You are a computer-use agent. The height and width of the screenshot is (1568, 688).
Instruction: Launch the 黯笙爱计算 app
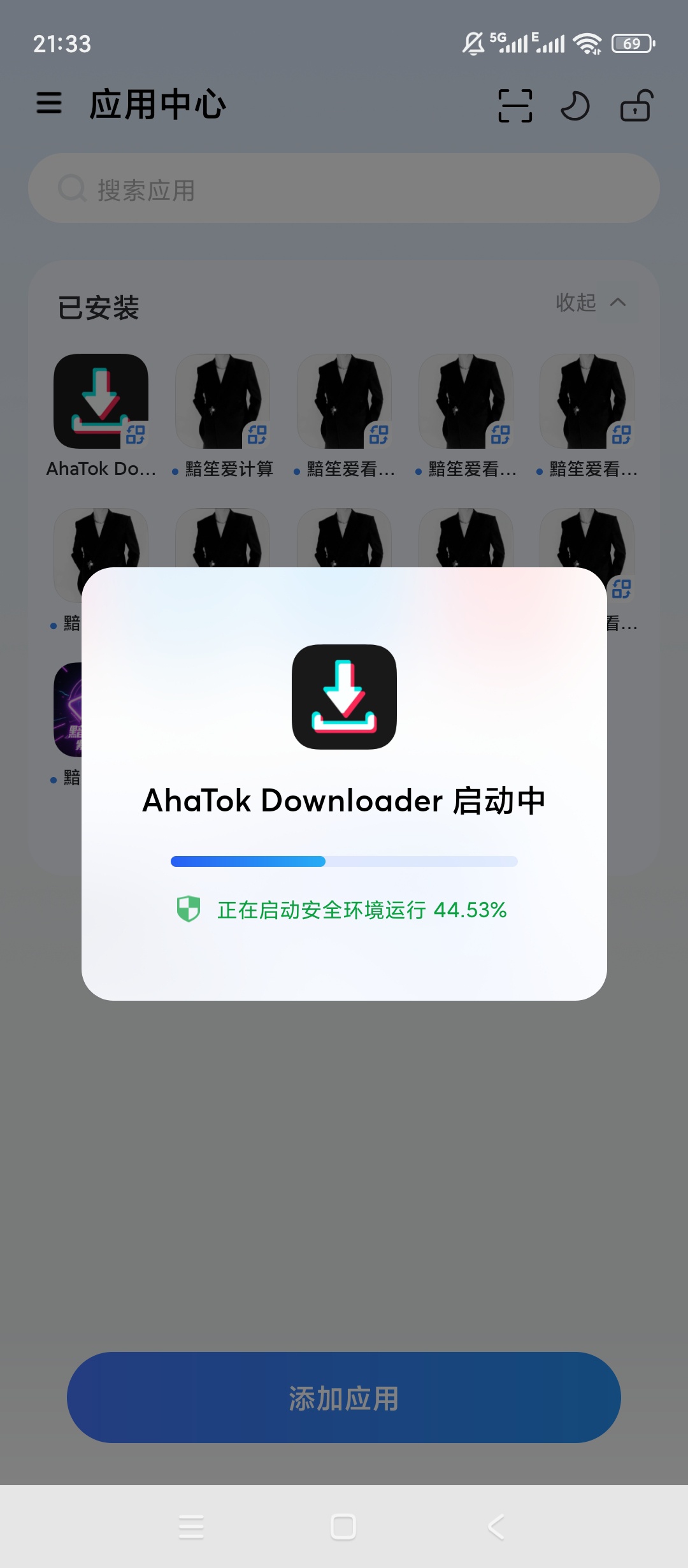[x=222, y=402]
